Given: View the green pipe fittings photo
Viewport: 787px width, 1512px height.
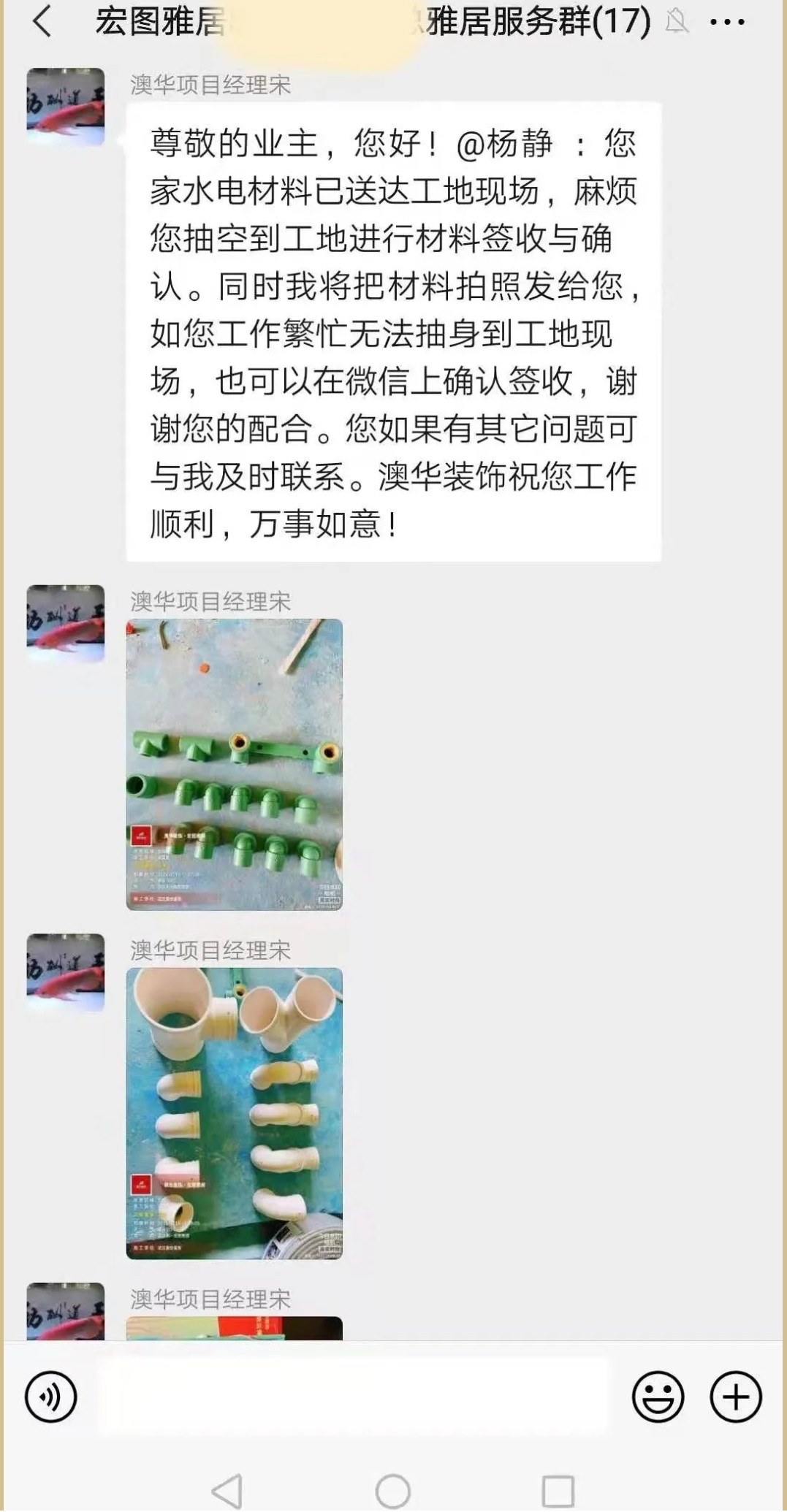Looking at the screenshot, I should (234, 764).
